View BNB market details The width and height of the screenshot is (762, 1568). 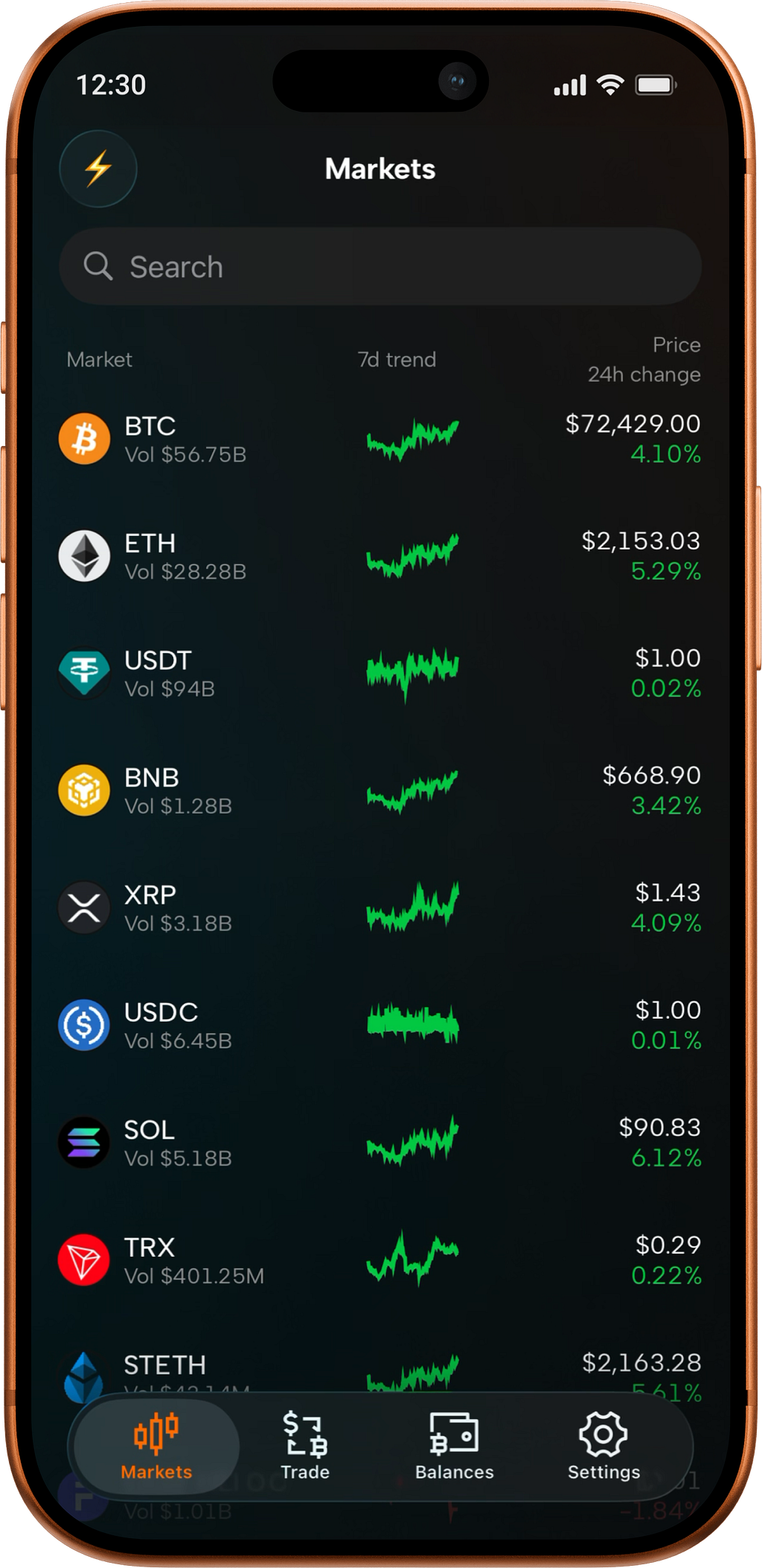[x=380, y=790]
